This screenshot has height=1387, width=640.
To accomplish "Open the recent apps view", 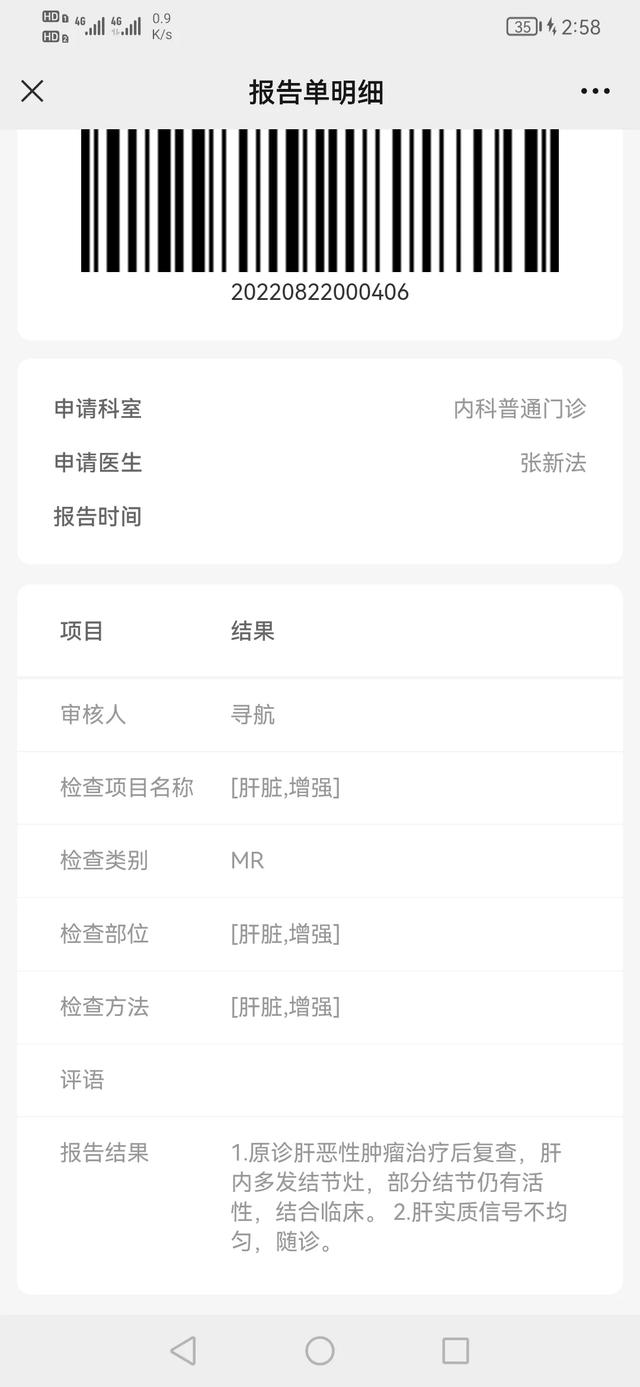I will pyautogui.click(x=455, y=1351).
